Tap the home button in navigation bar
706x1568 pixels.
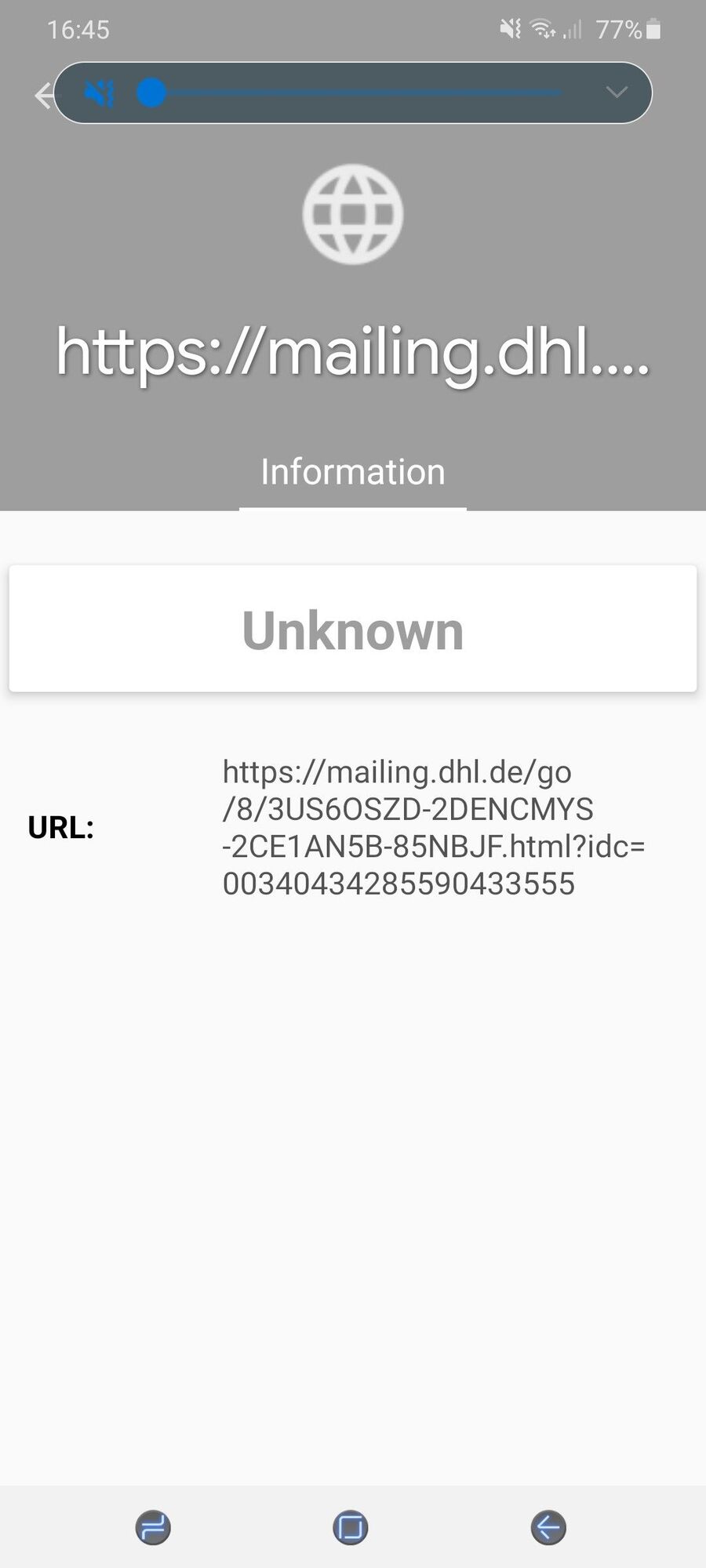click(350, 1526)
